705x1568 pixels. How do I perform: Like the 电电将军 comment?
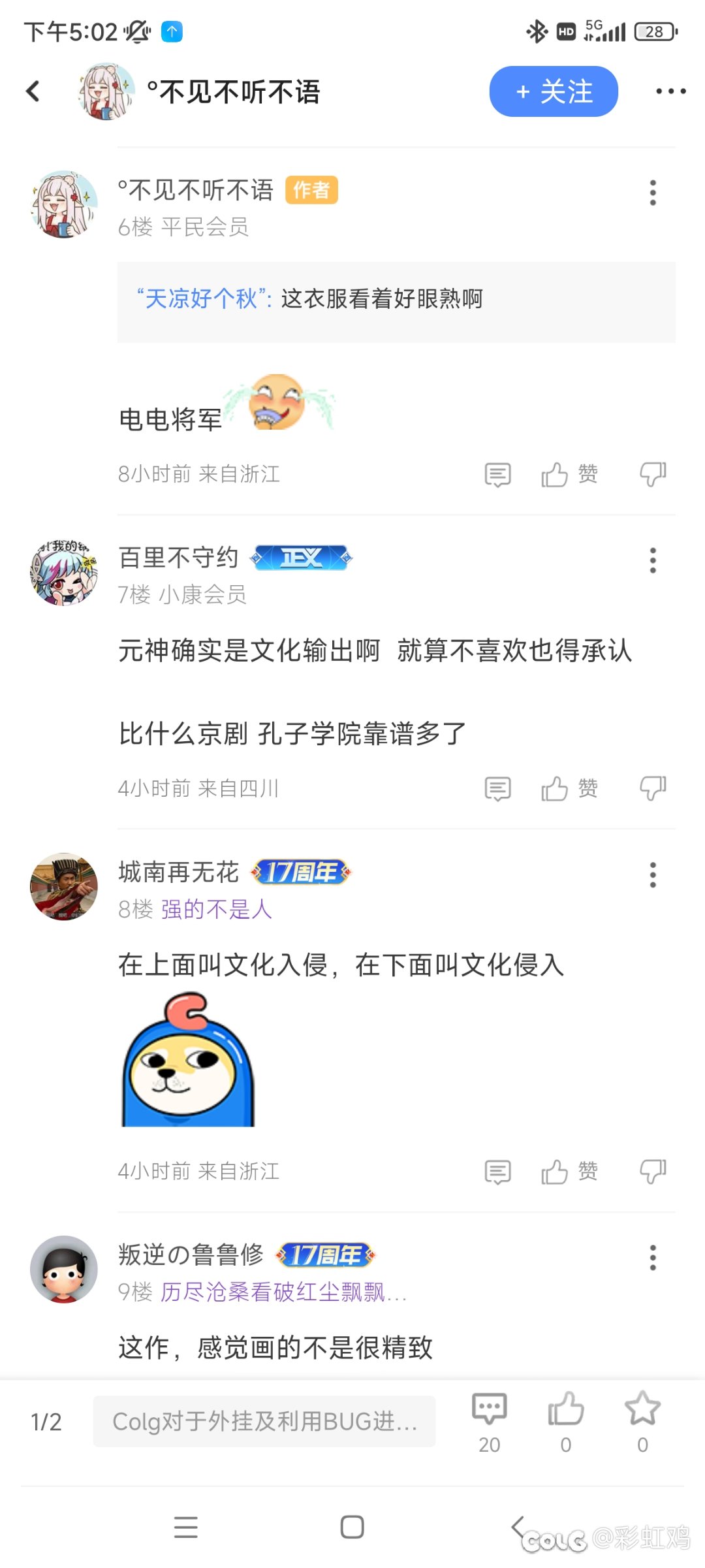tap(569, 475)
